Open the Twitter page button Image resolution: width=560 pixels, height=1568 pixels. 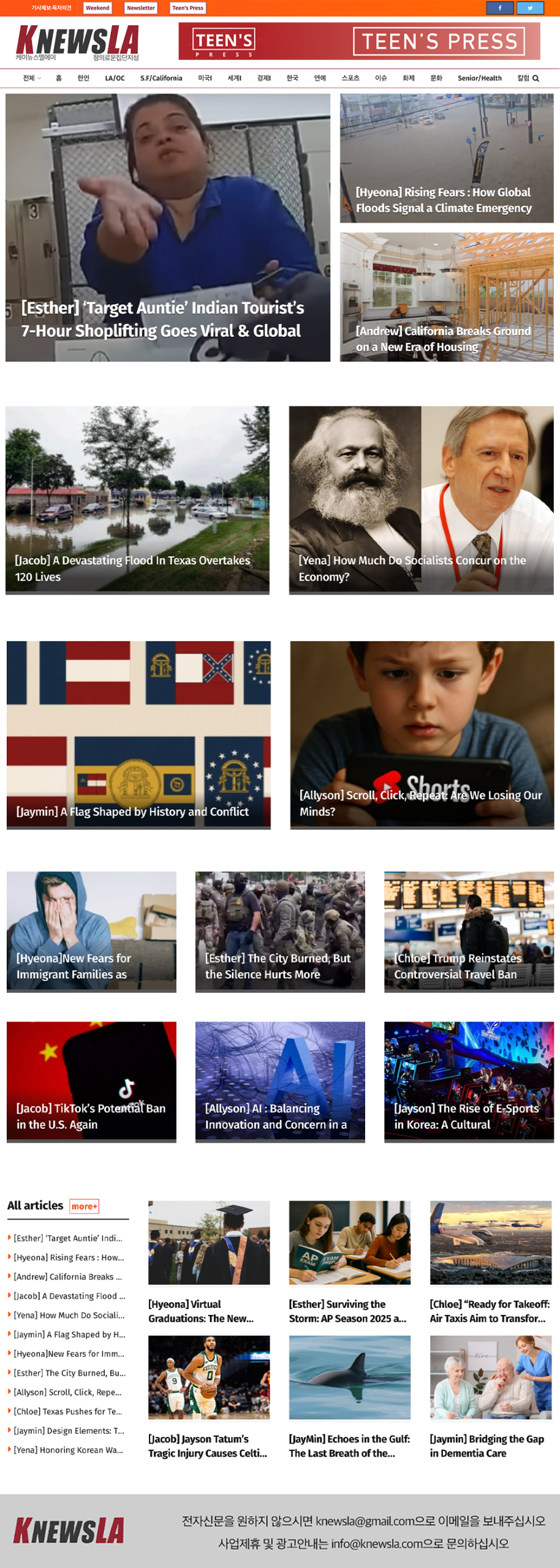[x=529, y=8]
